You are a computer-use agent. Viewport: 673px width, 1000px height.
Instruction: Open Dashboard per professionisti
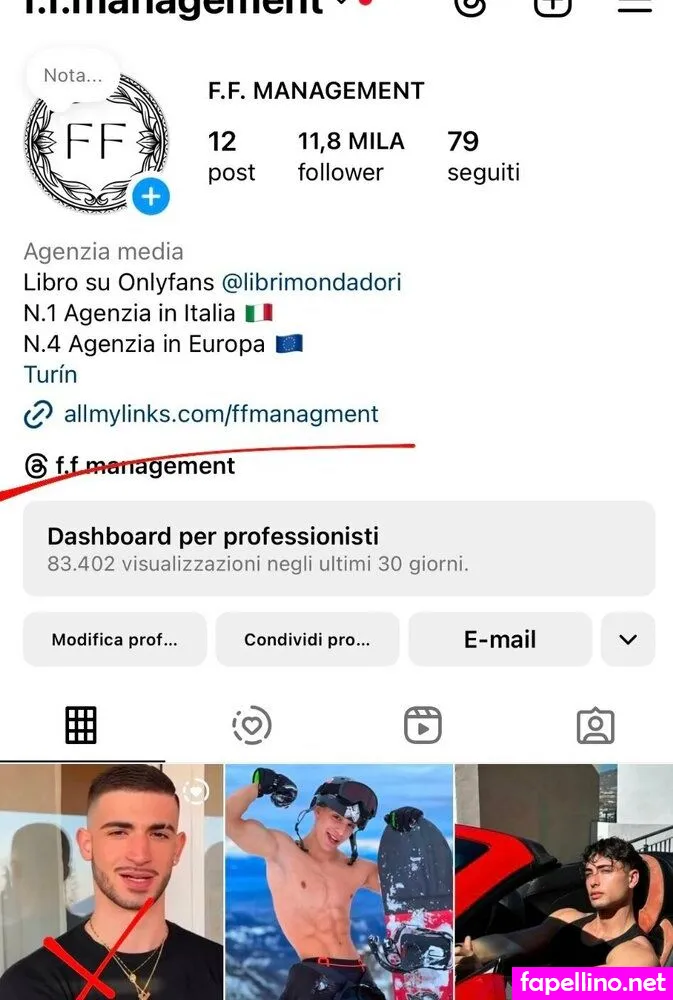point(338,548)
